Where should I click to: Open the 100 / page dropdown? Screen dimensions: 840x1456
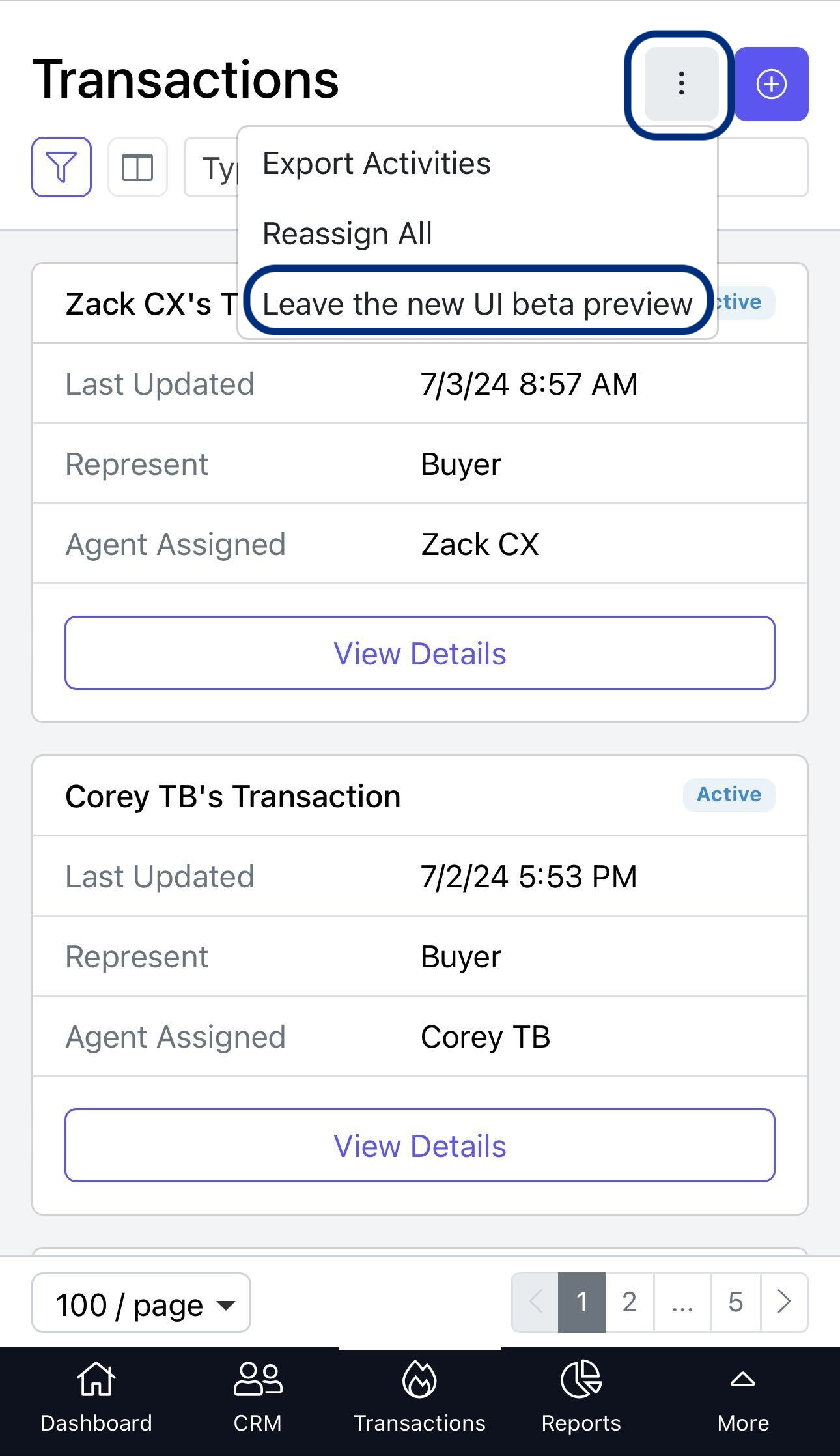(141, 1303)
